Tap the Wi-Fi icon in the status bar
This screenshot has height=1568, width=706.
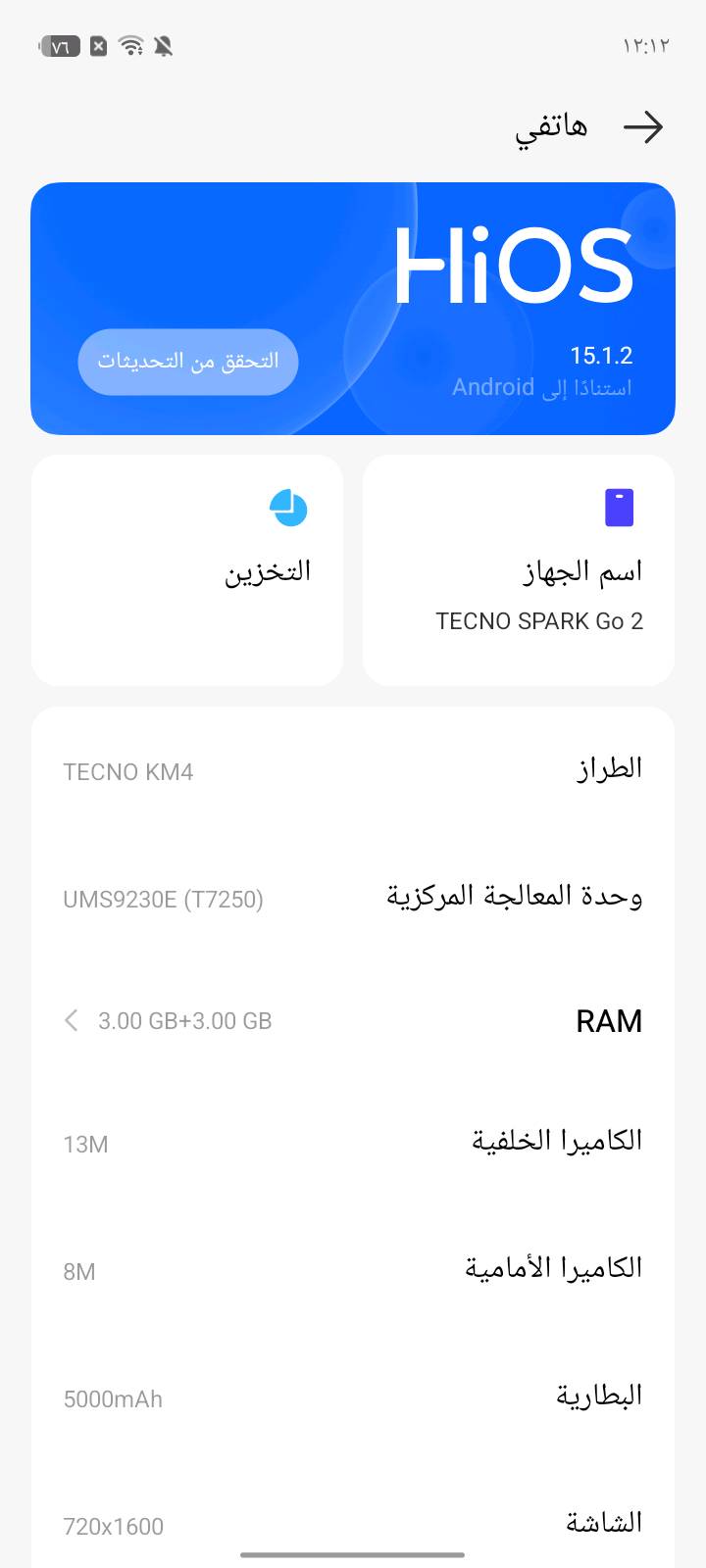(x=131, y=45)
